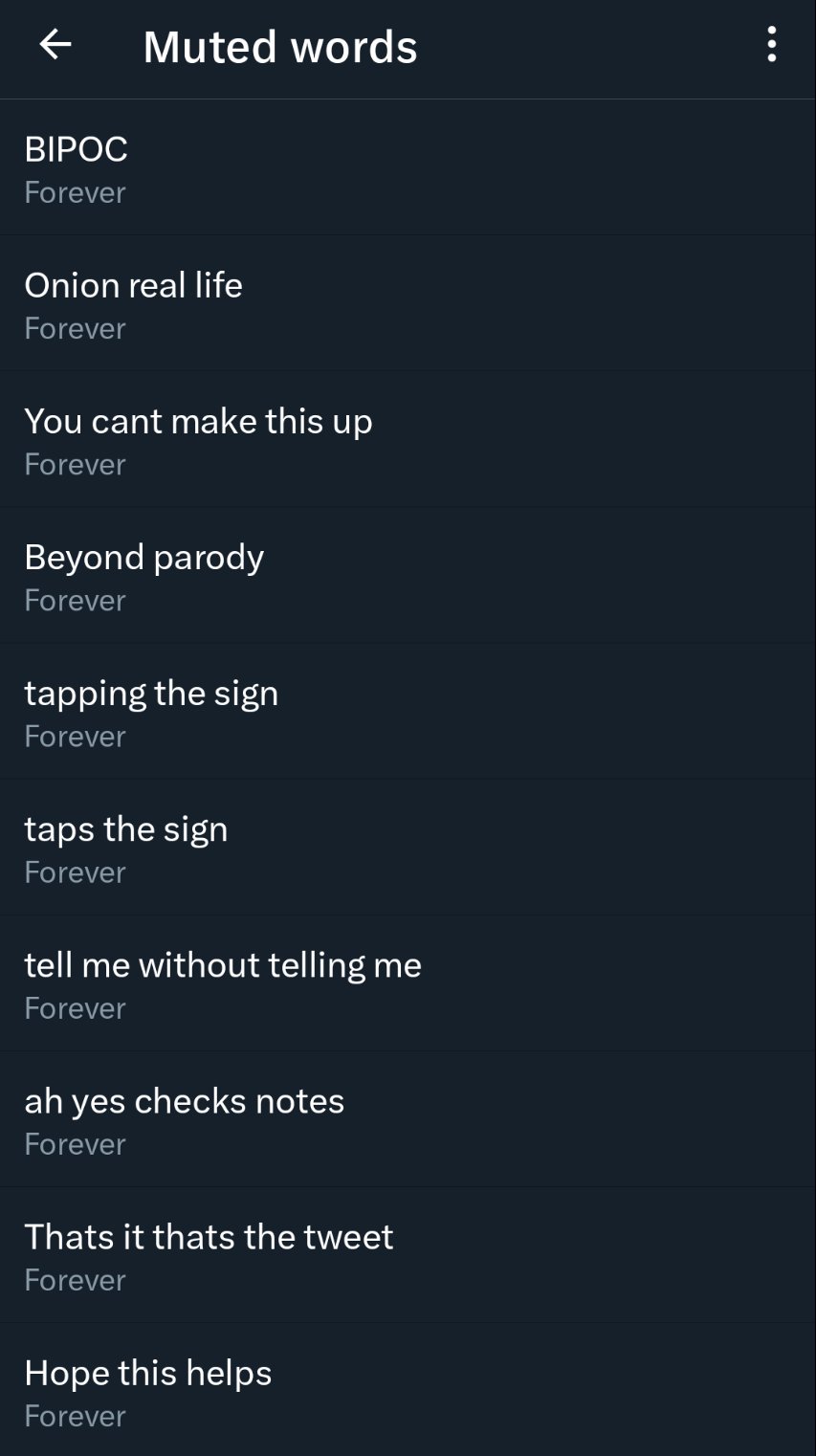Tap the Beyond parody muted phrase
The width and height of the screenshot is (816, 1456).
(408, 575)
